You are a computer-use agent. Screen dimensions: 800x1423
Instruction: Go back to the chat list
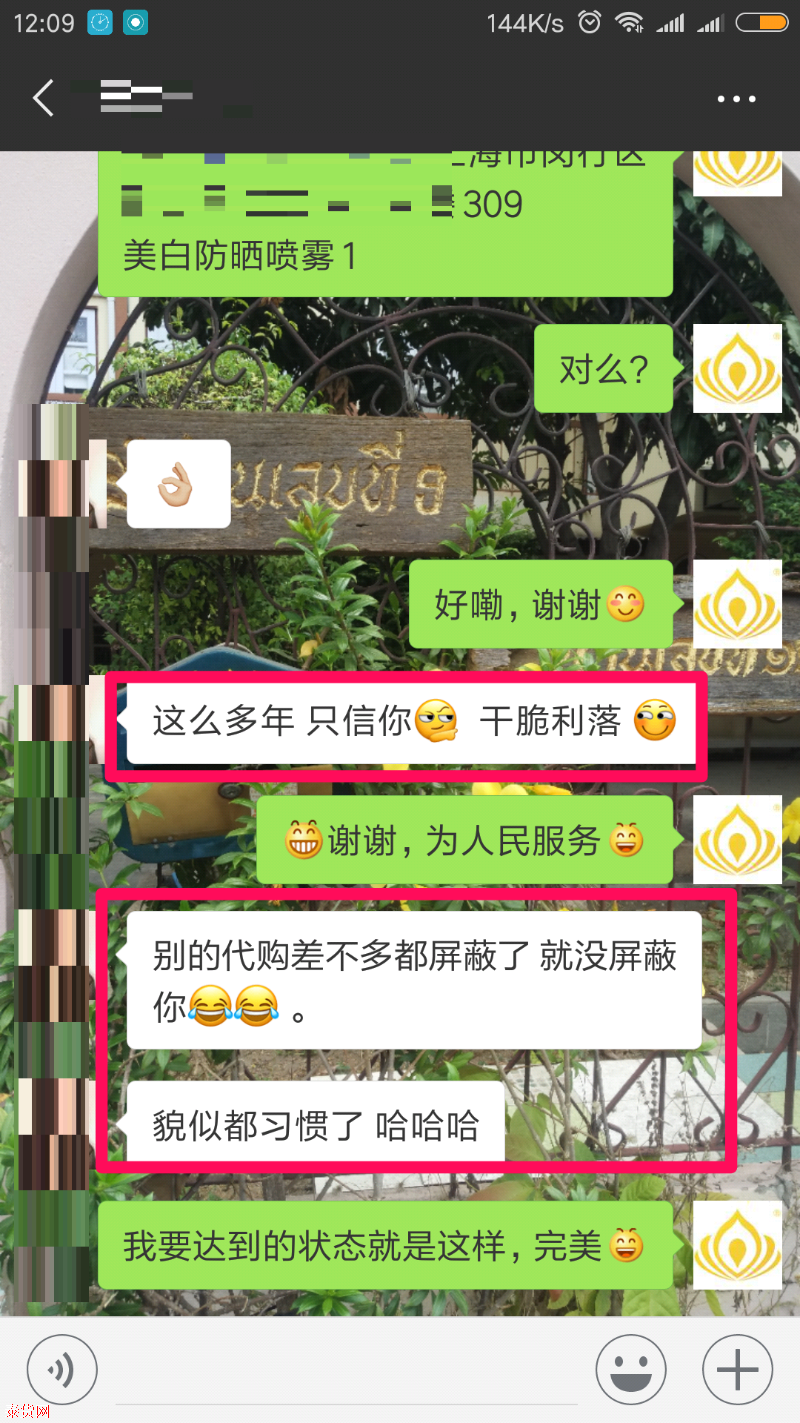point(43,99)
